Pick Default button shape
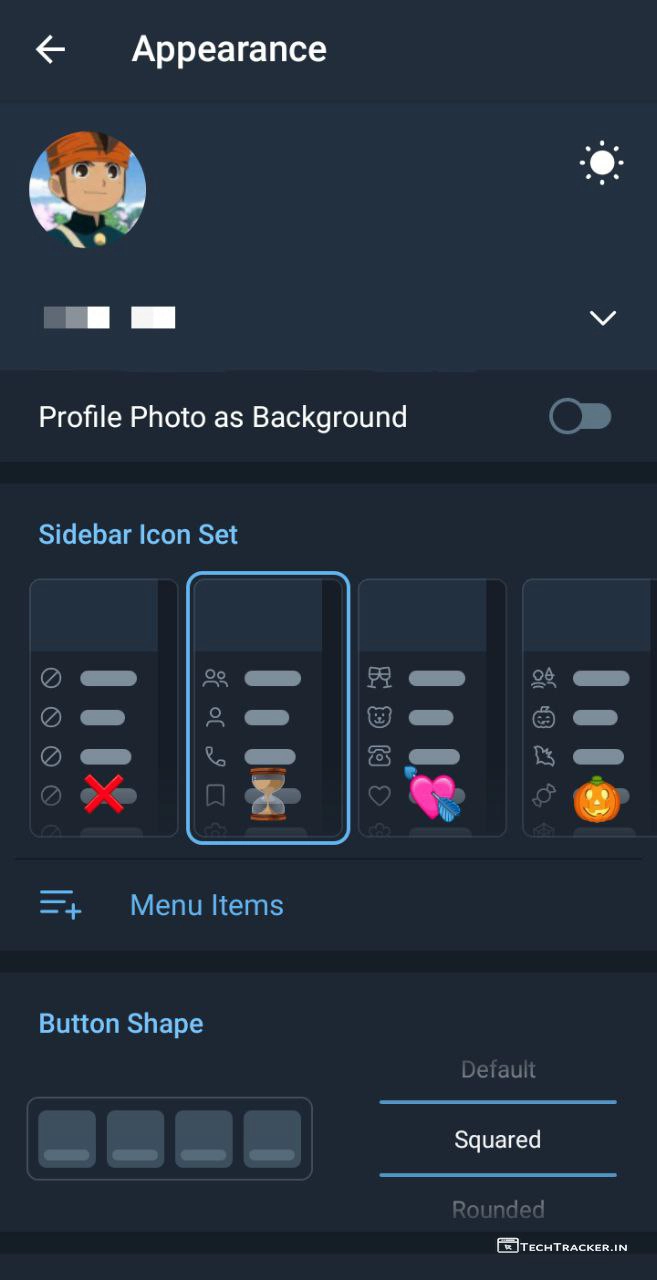657x1280 pixels. click(x=498, y=1070)
